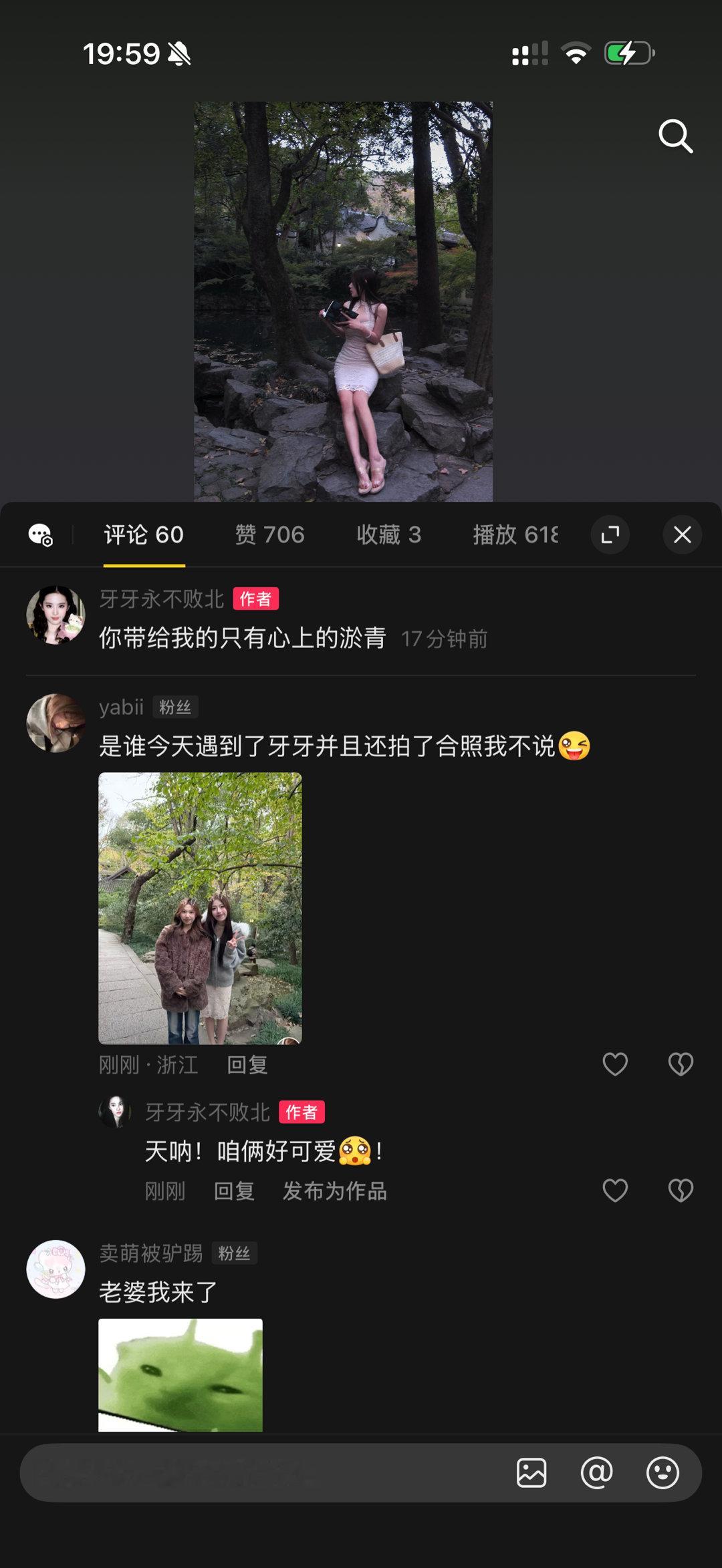Switch to the 赞 706 tab

coord(269,535)
